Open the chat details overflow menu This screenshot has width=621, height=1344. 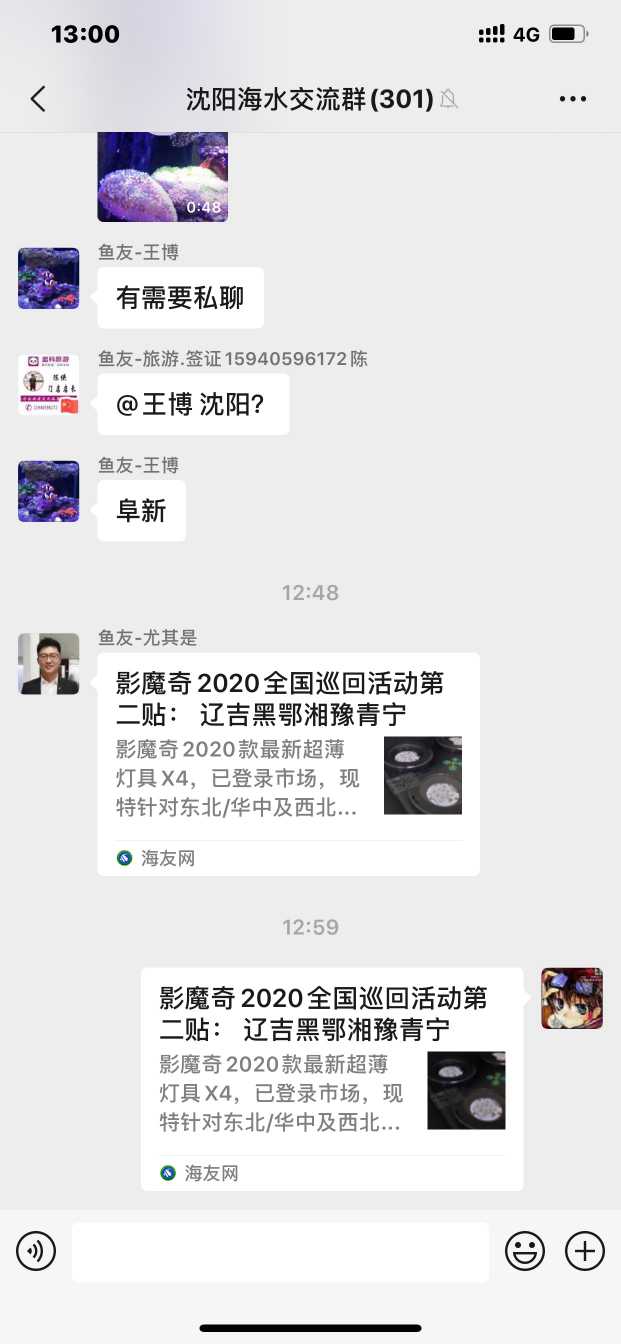coord(572,98)
